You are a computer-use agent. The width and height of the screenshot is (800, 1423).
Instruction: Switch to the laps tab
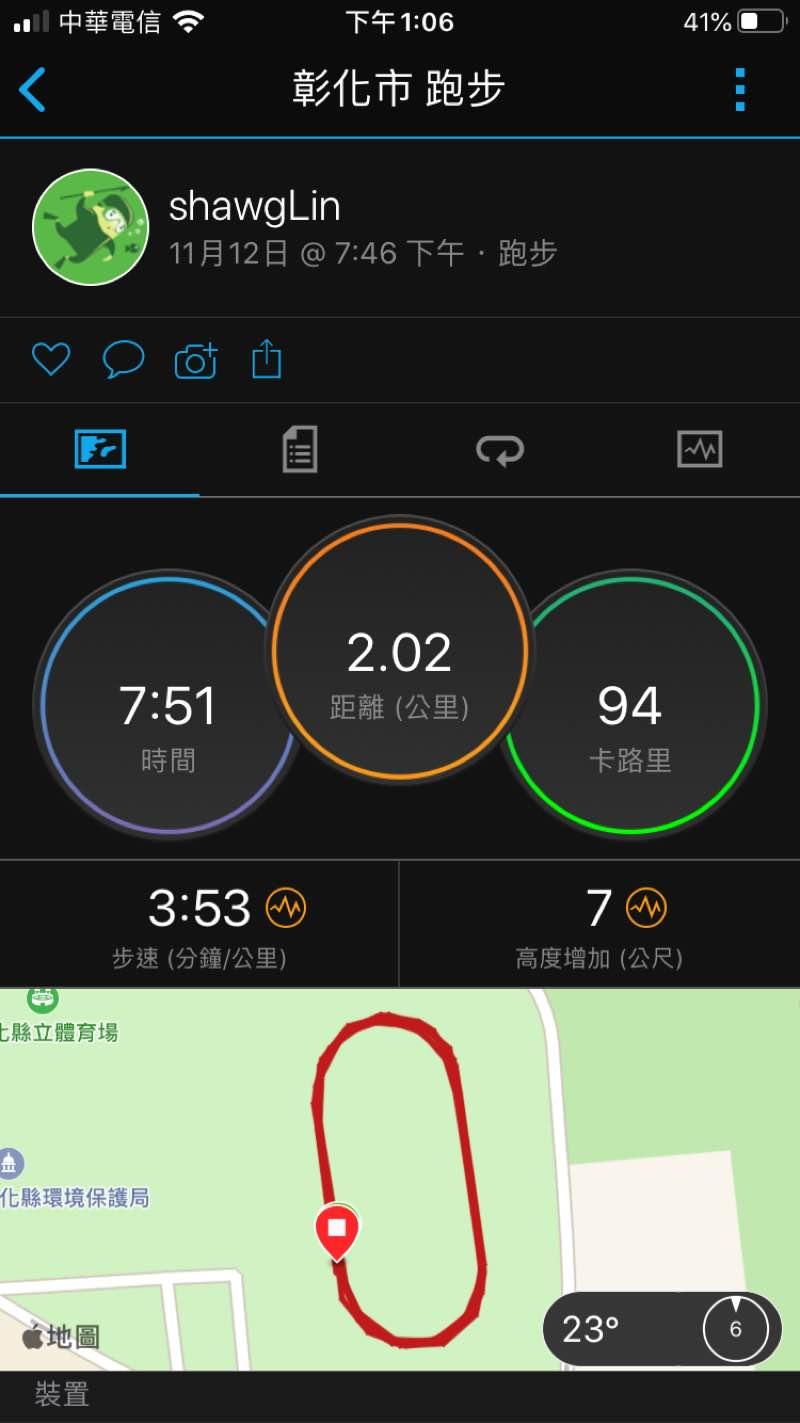pos(499,451)
